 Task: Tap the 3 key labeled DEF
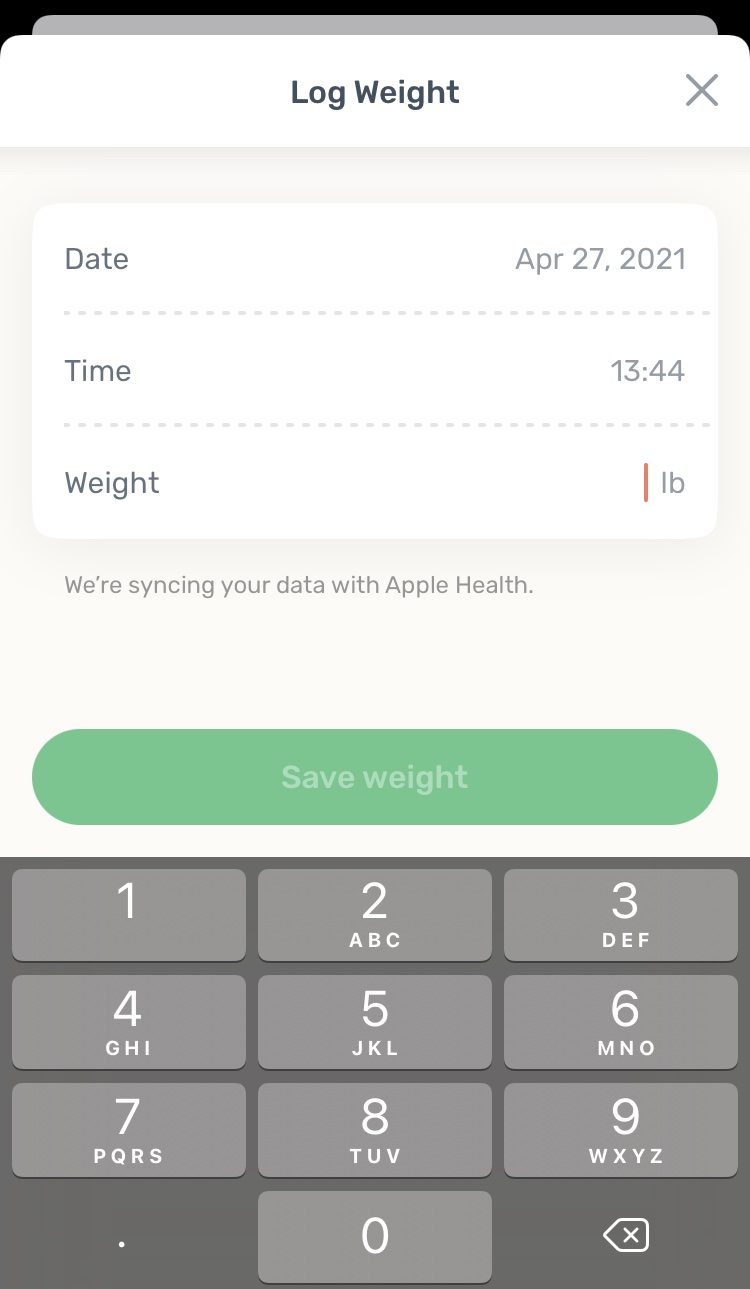[x=621, y=914]
